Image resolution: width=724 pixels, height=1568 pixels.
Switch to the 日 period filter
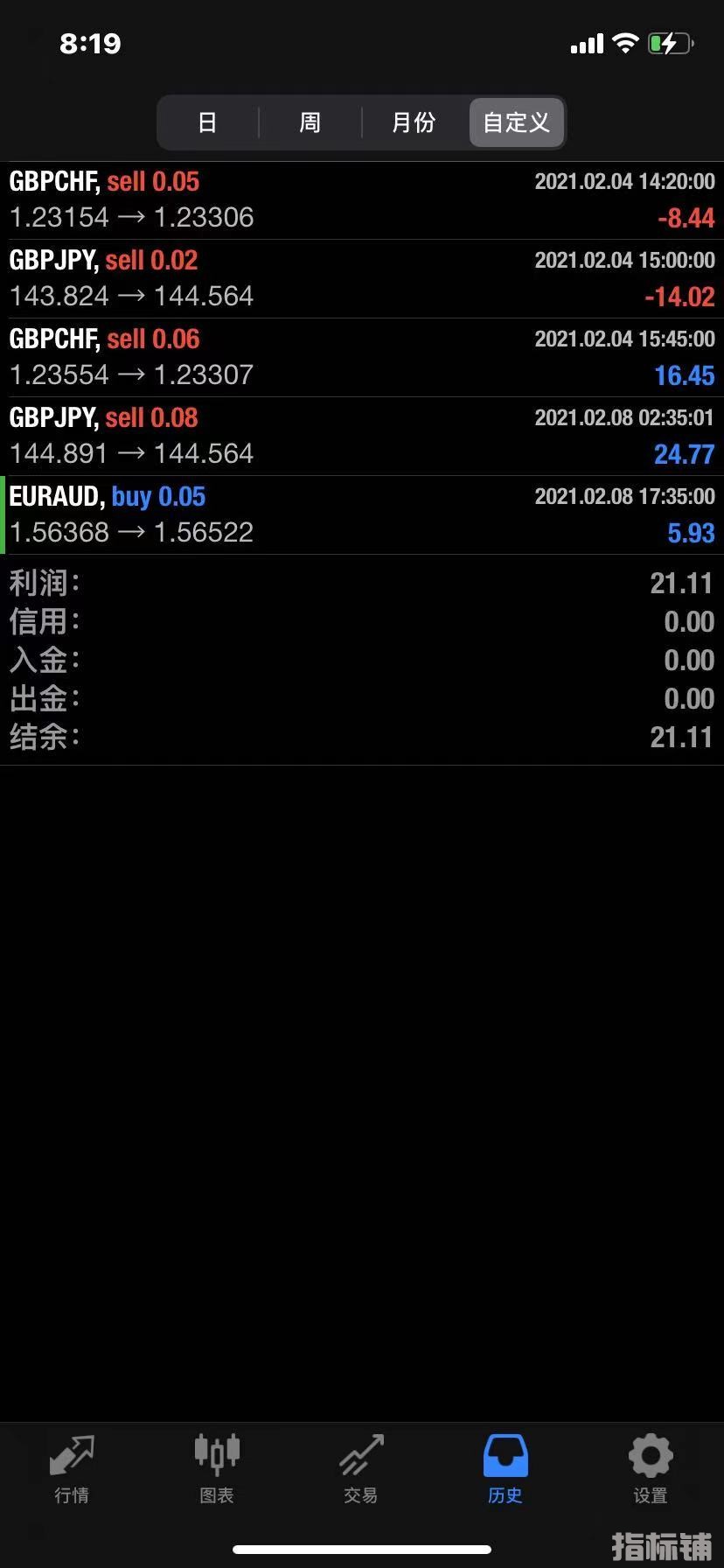tap(207, 122)
